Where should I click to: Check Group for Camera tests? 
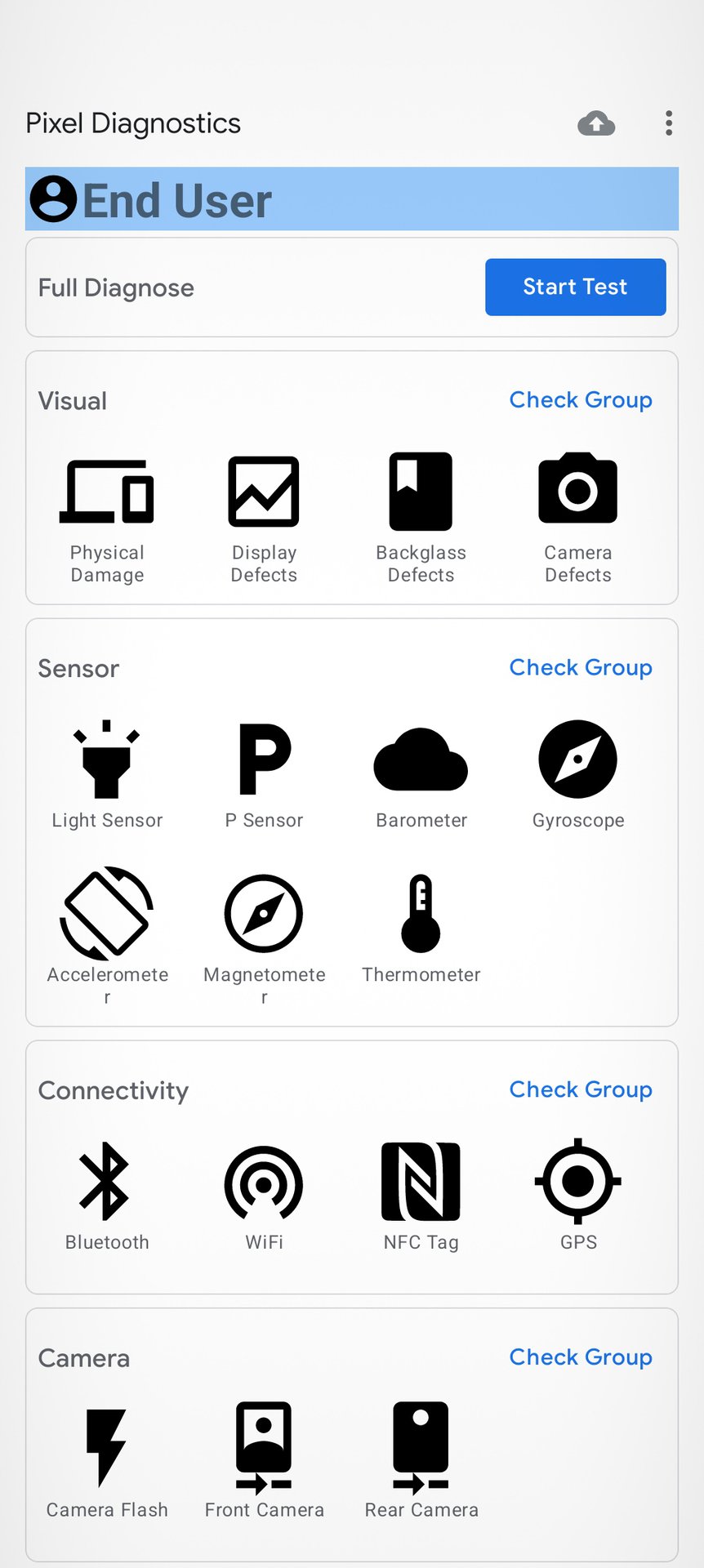[x=580, y=1357]
